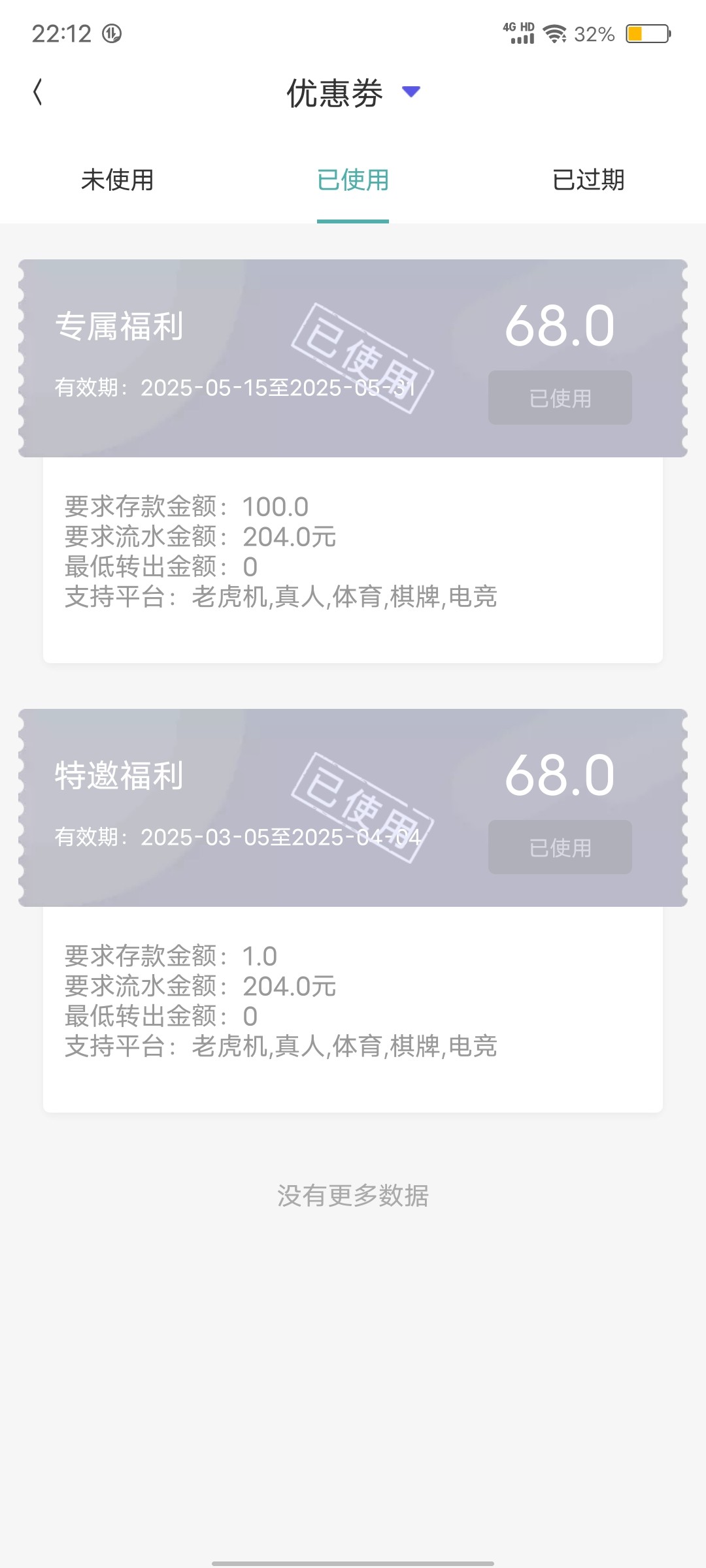Tap 已使用 button on 专属福利 coupon
Image resolution: width=706 pixels, height=1568 pixels.
coord(560,398)
